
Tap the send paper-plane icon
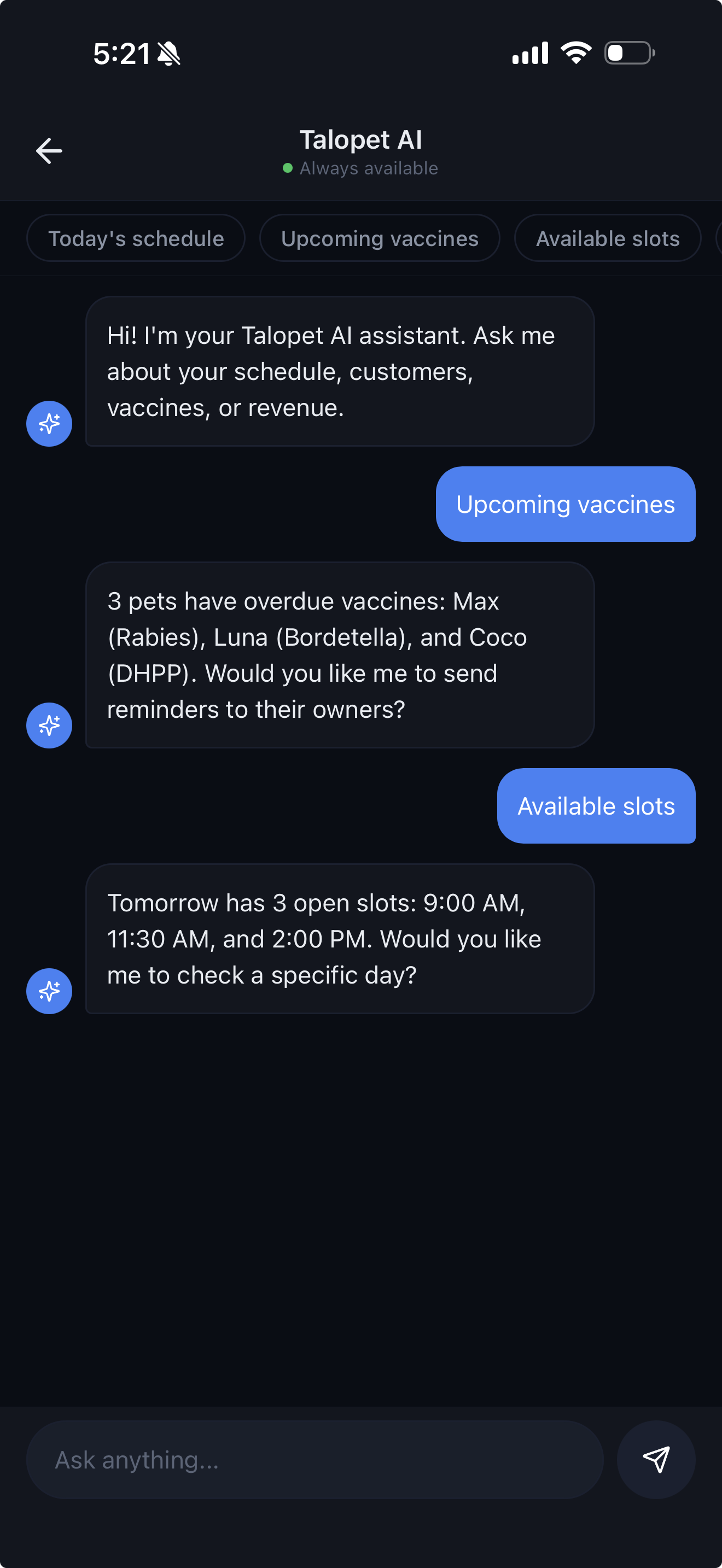tap(656, 1459)
